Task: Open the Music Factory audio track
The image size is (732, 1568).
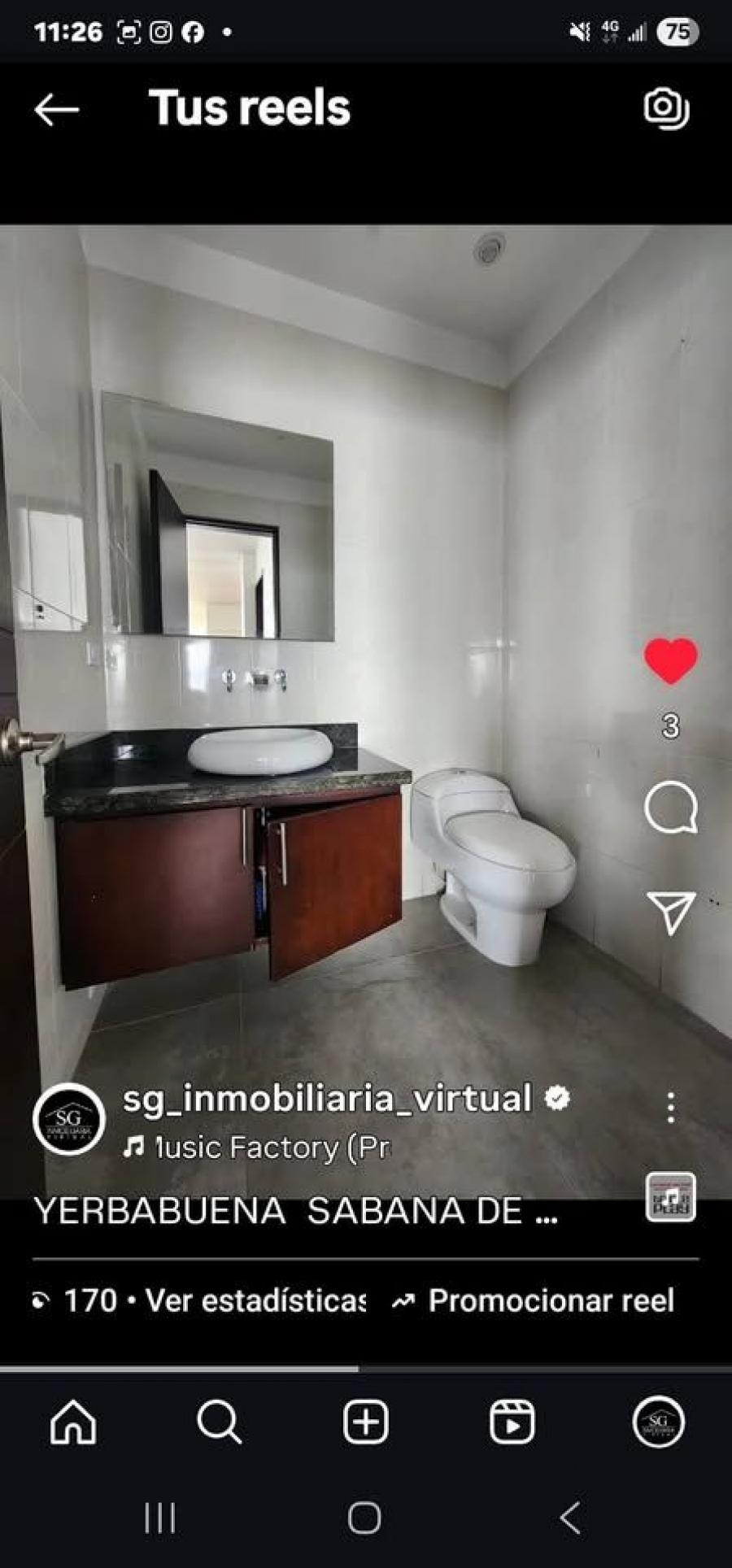Action: coord(257,1148)
